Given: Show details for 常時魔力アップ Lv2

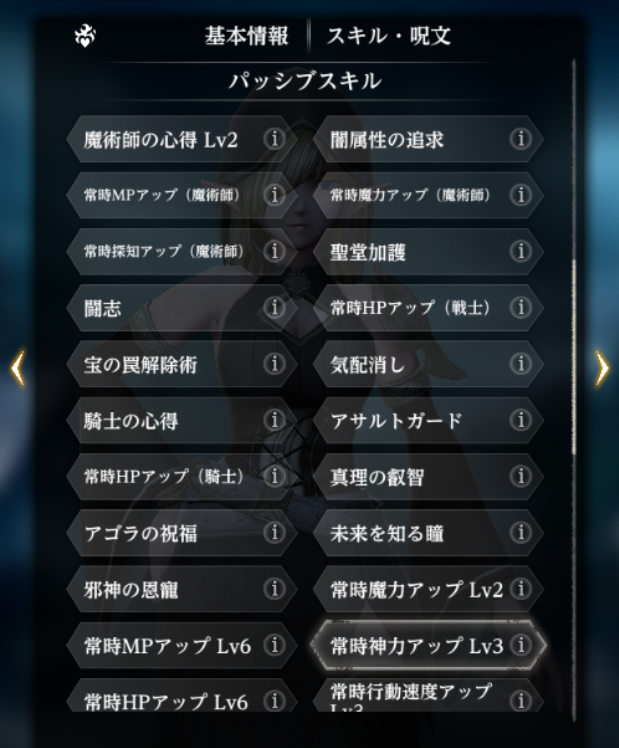Looking at the screenshot, I should click(520, 589).
